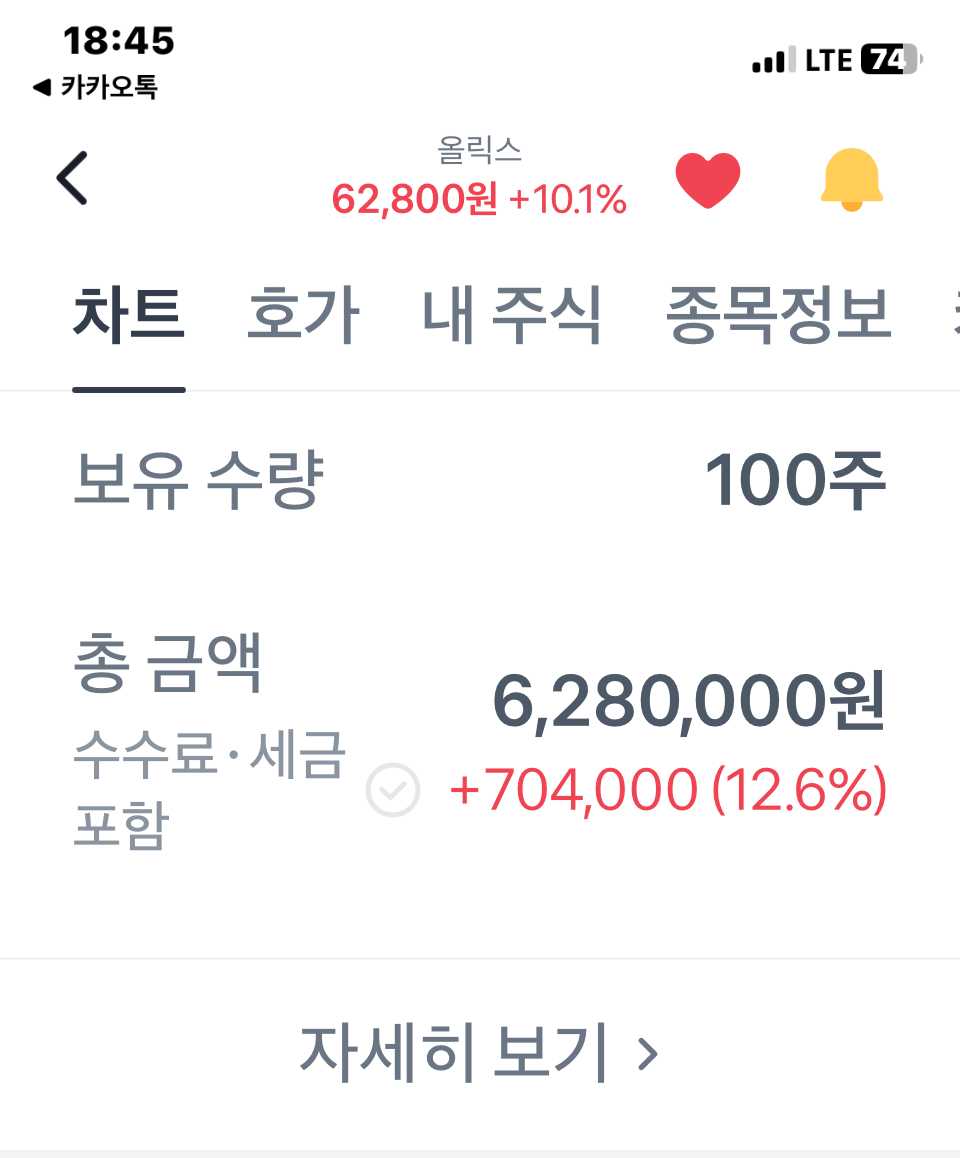Open price alert bell for 올릭스
This screenshot has height=1158, width=960.
click(x=851, y=180)
